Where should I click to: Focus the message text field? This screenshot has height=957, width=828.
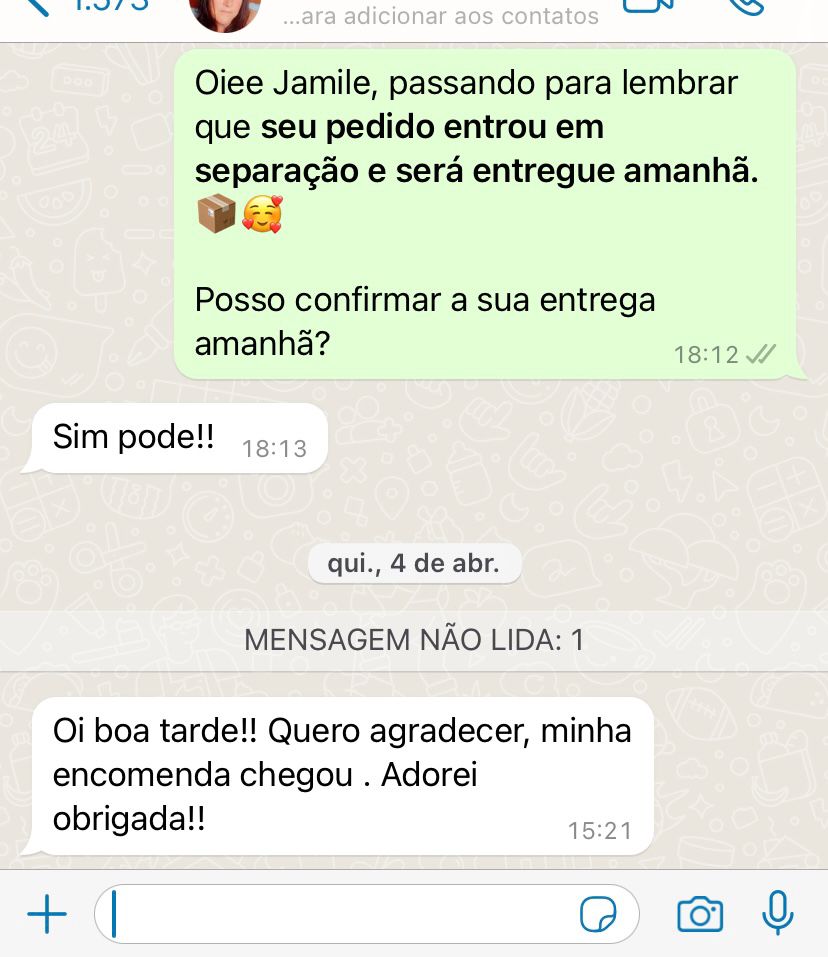click(340, 914)
